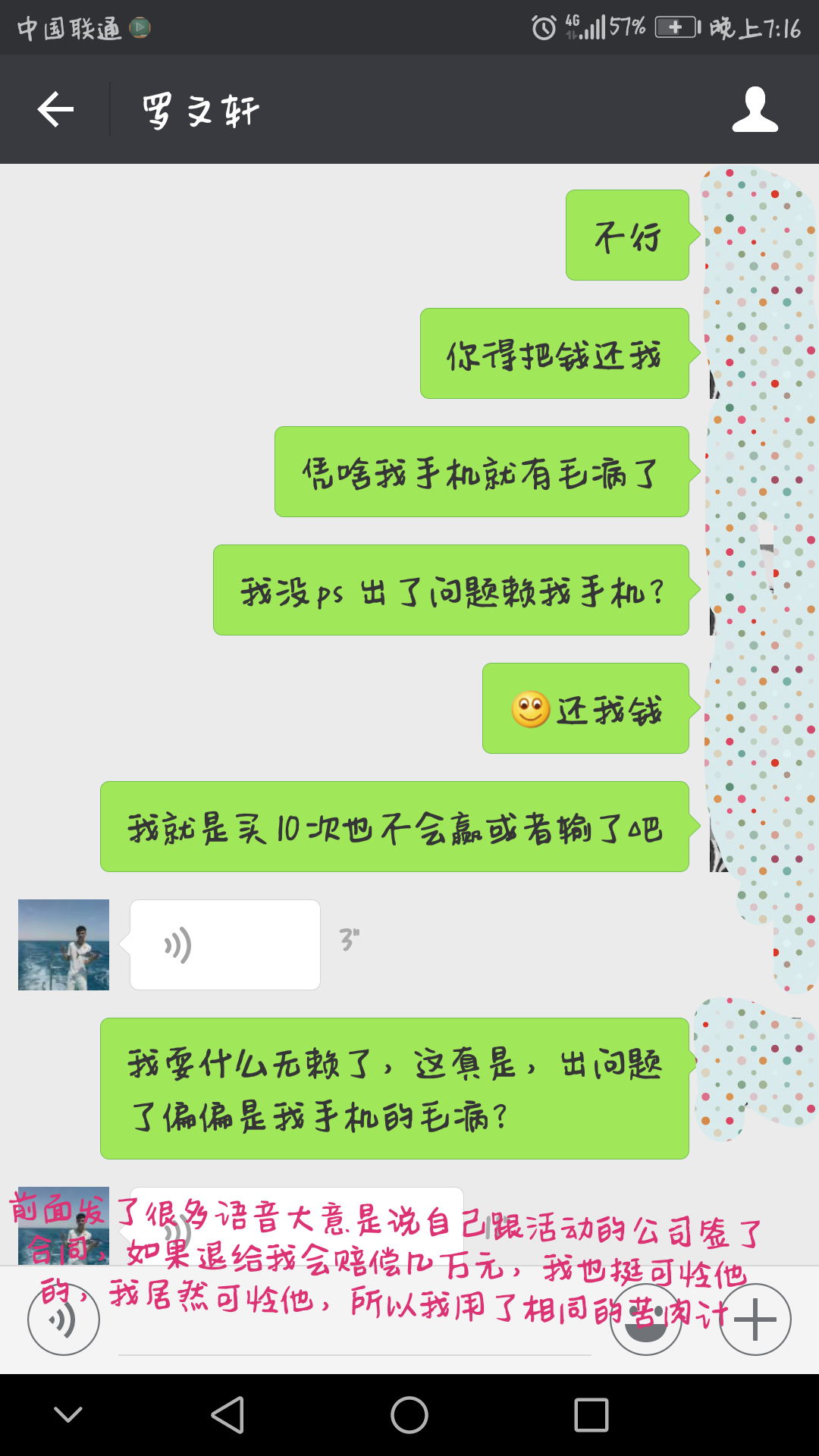The height and width of the screenshot is (1456, 819).
Task: Open the contact's avatar beside the voice message
Action: [64, 945]
